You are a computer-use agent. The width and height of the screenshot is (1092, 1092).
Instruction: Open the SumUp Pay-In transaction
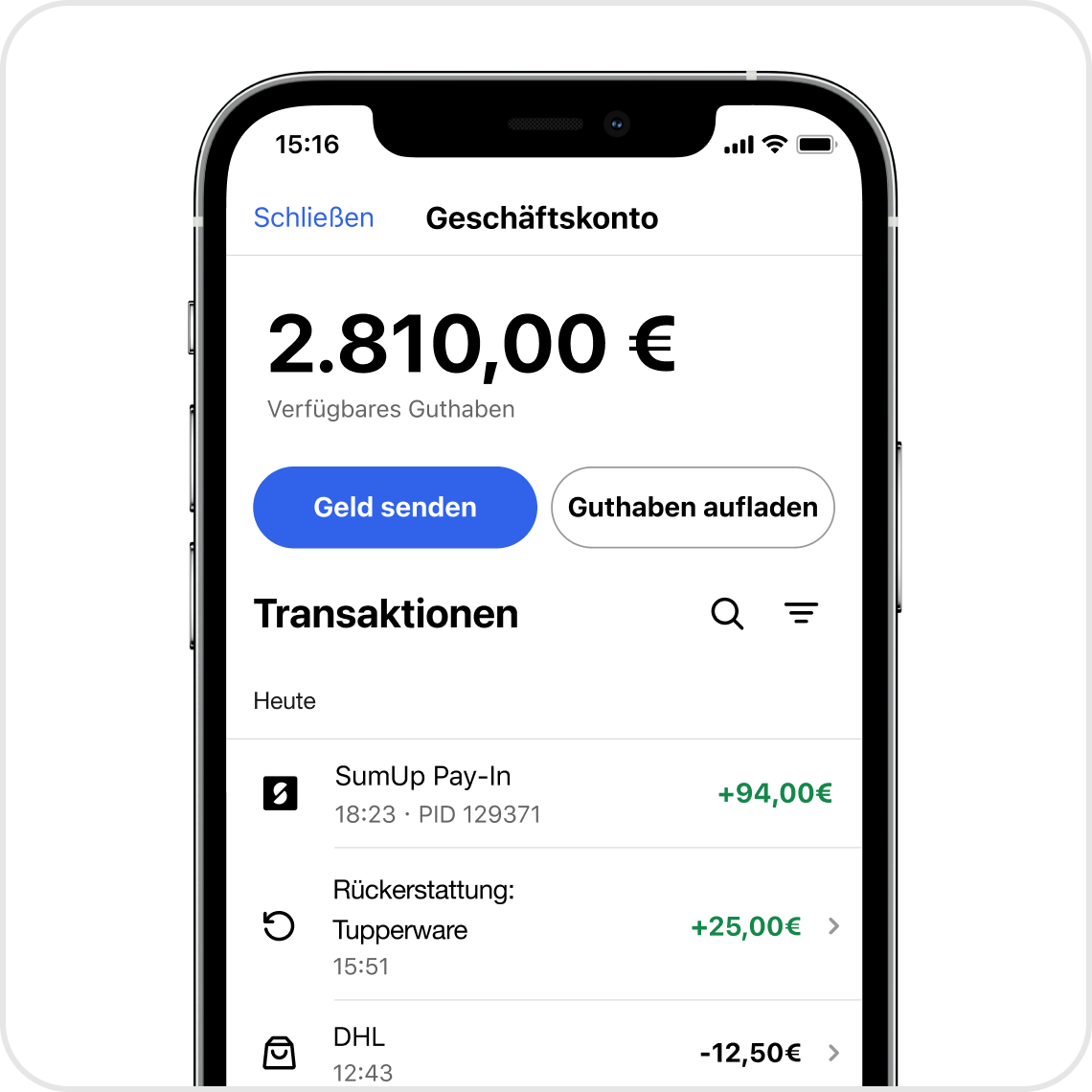[544, 794]
